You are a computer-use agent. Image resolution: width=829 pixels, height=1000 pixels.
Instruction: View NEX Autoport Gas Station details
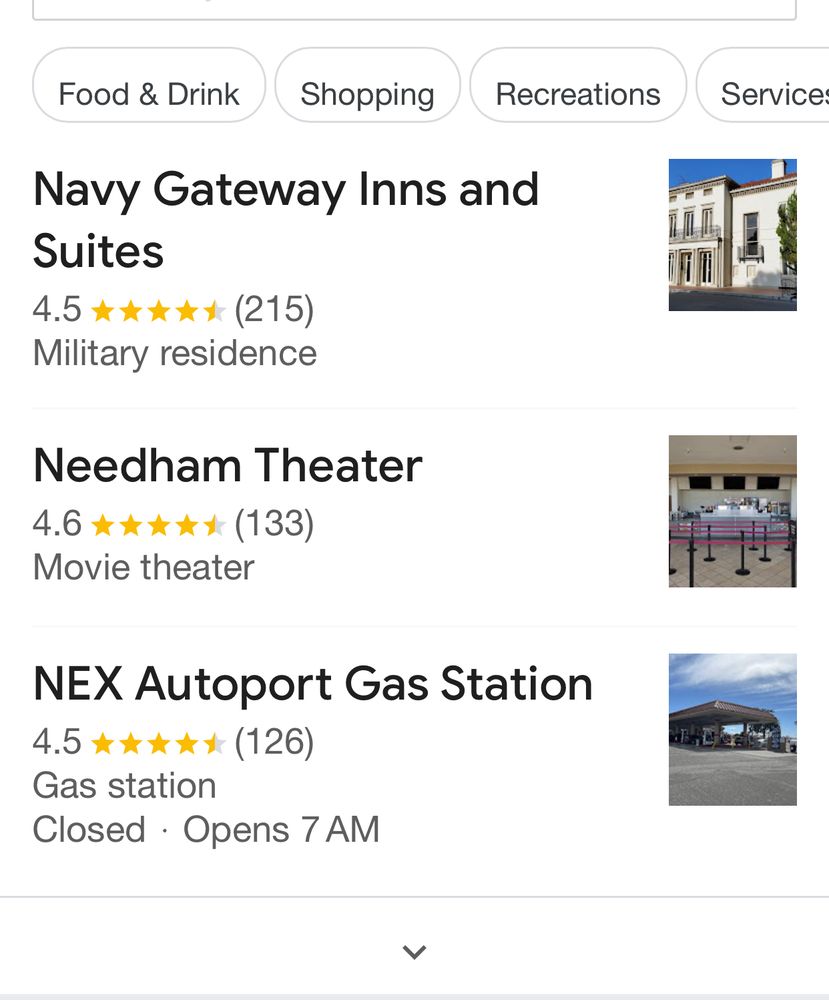pyautogui.click(x=313, y=683)
